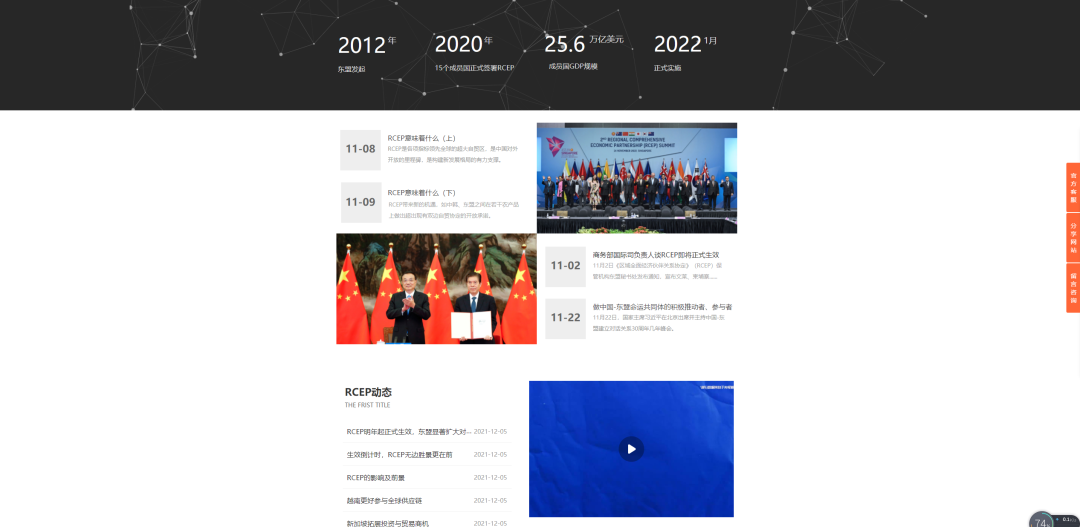
Task: Open article RCEP意味着什么（上）
Action: (422, 137)
